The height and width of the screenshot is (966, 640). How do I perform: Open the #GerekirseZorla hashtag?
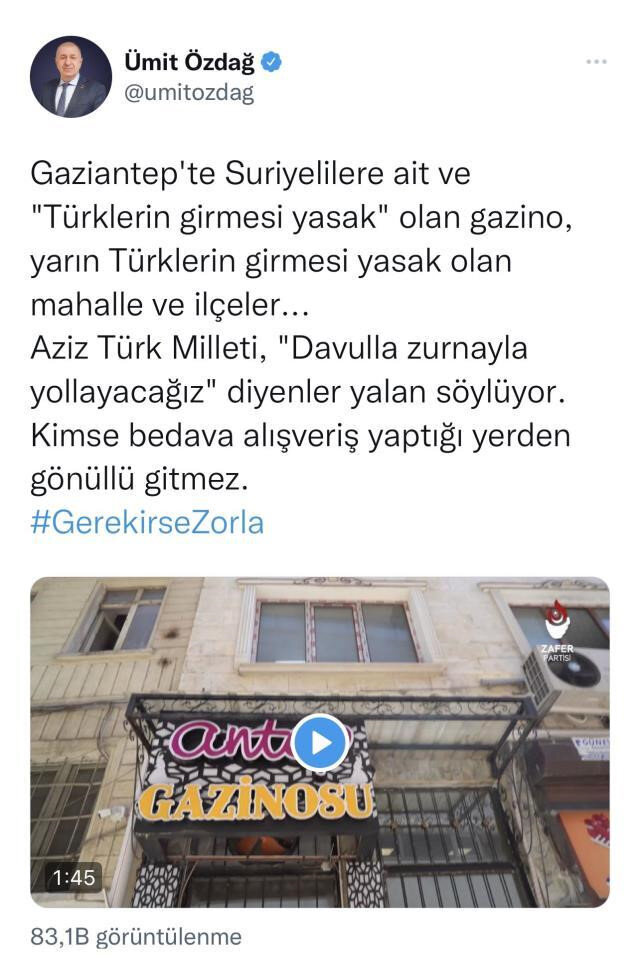(147, 523)
